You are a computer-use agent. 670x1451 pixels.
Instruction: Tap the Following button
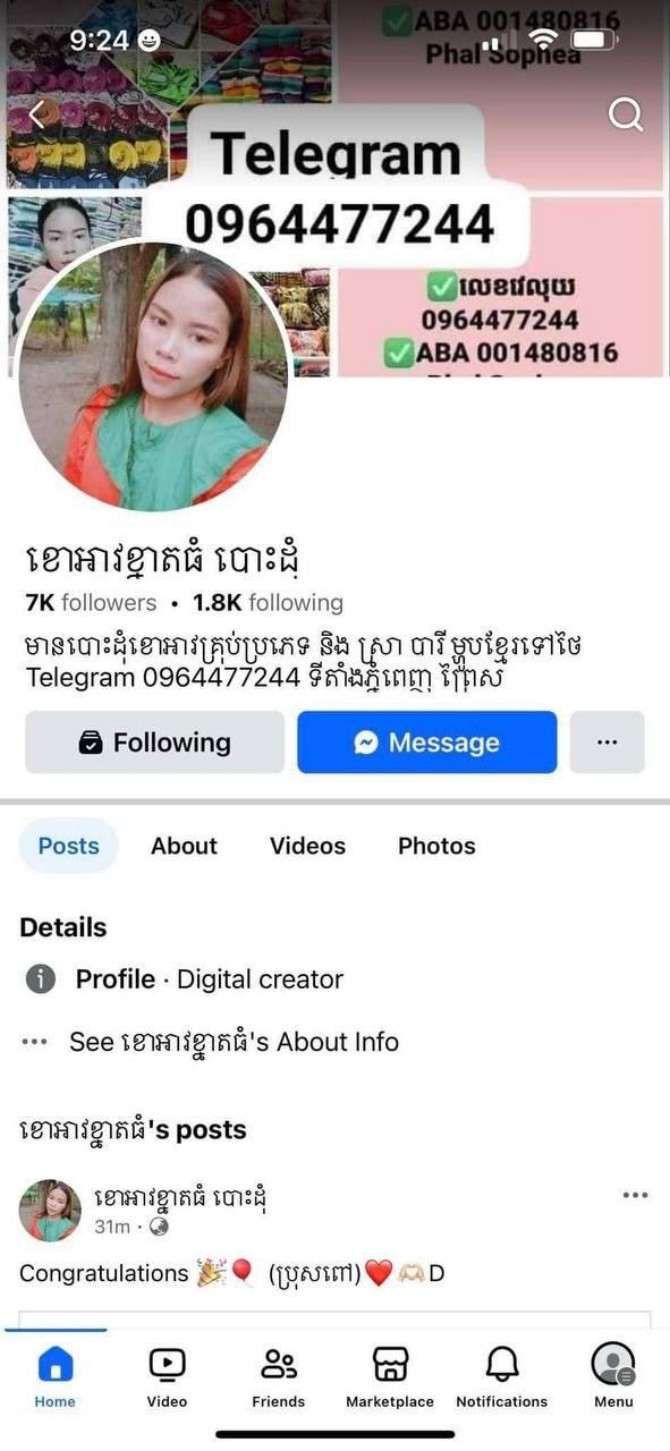(155, 742)
